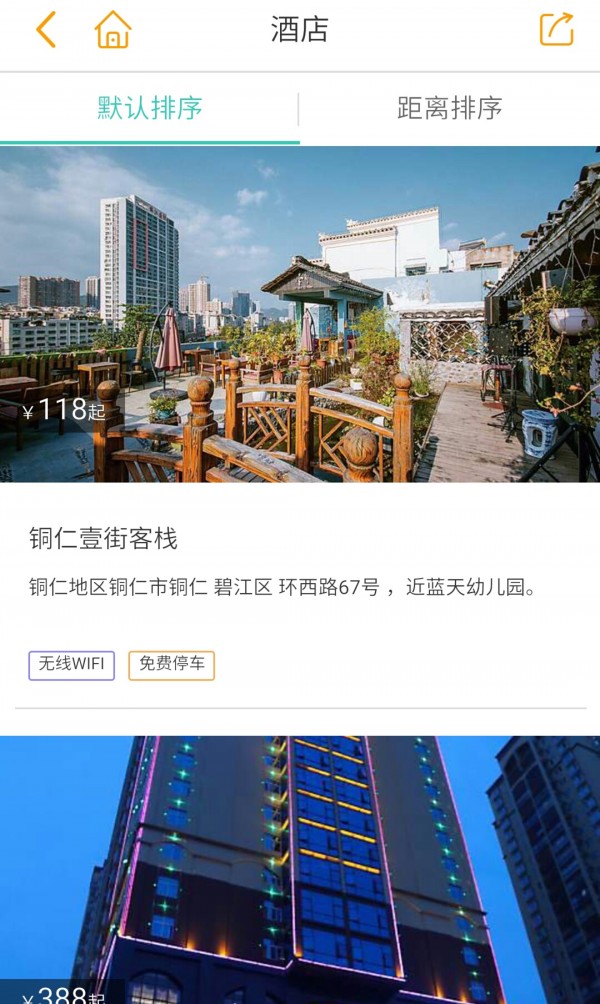Viewport: 600px width, 1004px height.
Task: Switch to the 默认排序 tab
Action: (150, 108)
